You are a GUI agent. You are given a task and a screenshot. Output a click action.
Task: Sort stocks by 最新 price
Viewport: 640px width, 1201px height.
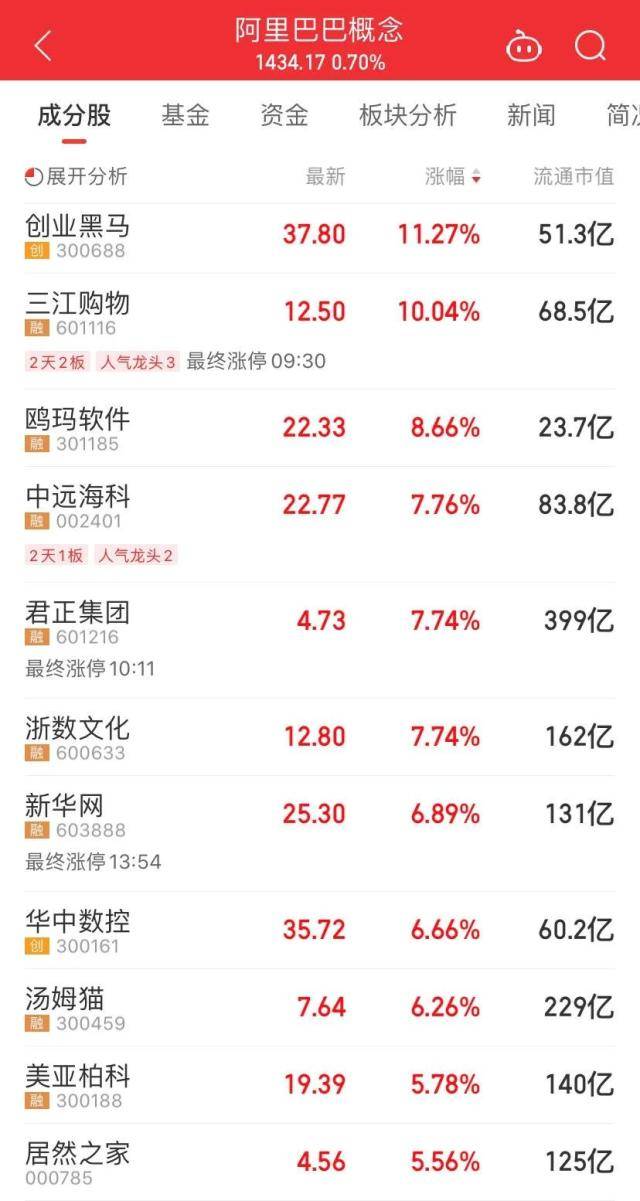point(325,177)
